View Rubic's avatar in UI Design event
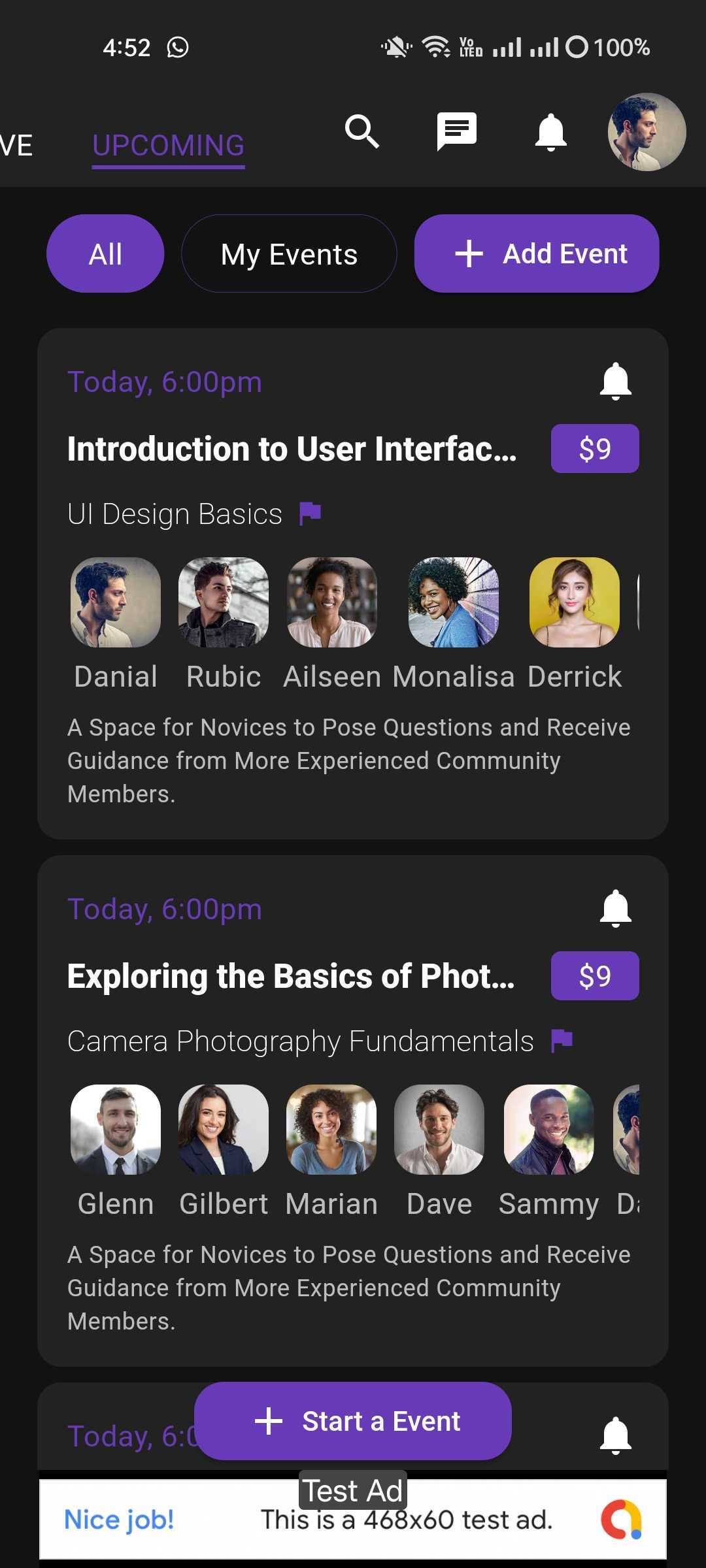Screen dimensions: 706x1568 224,602
